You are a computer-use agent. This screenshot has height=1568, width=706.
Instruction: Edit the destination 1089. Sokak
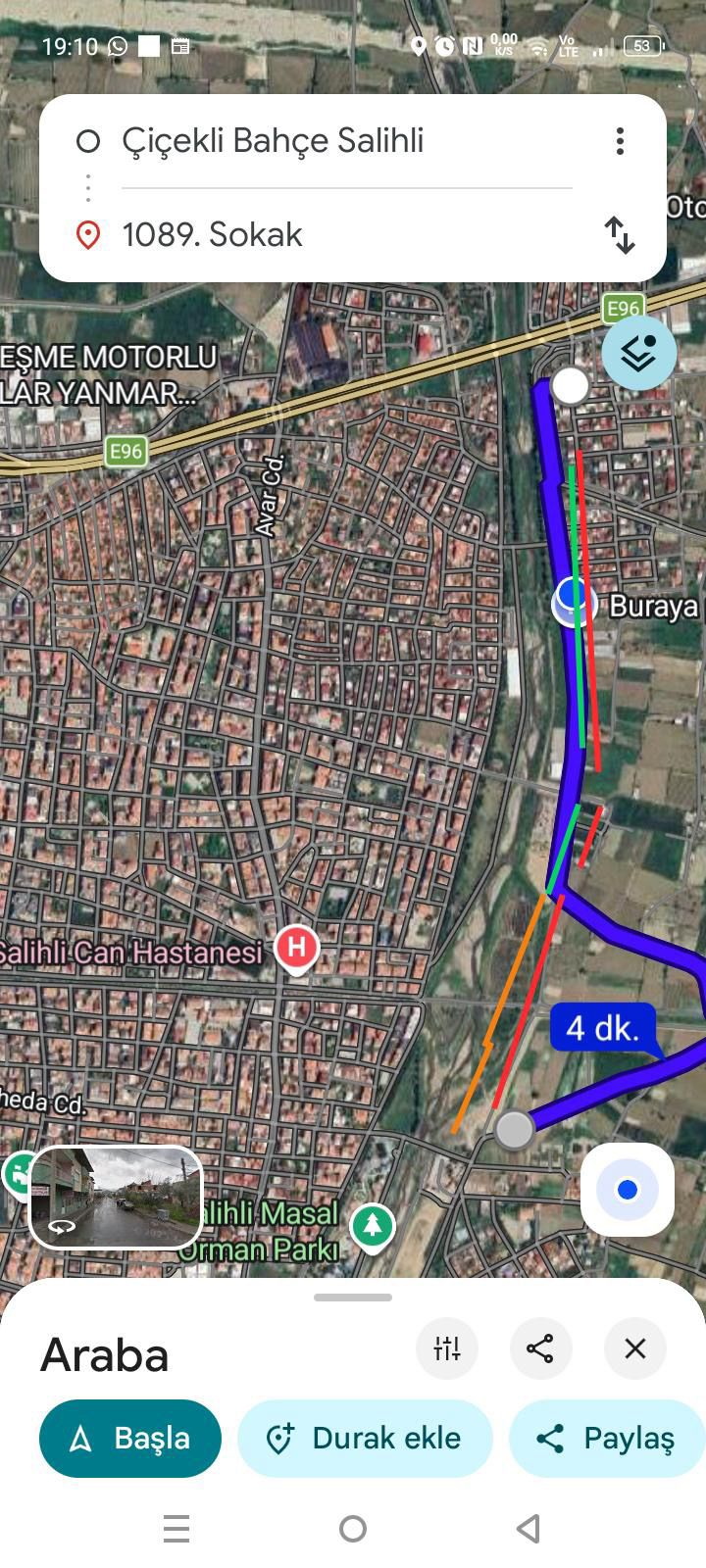tap(212, 235)
